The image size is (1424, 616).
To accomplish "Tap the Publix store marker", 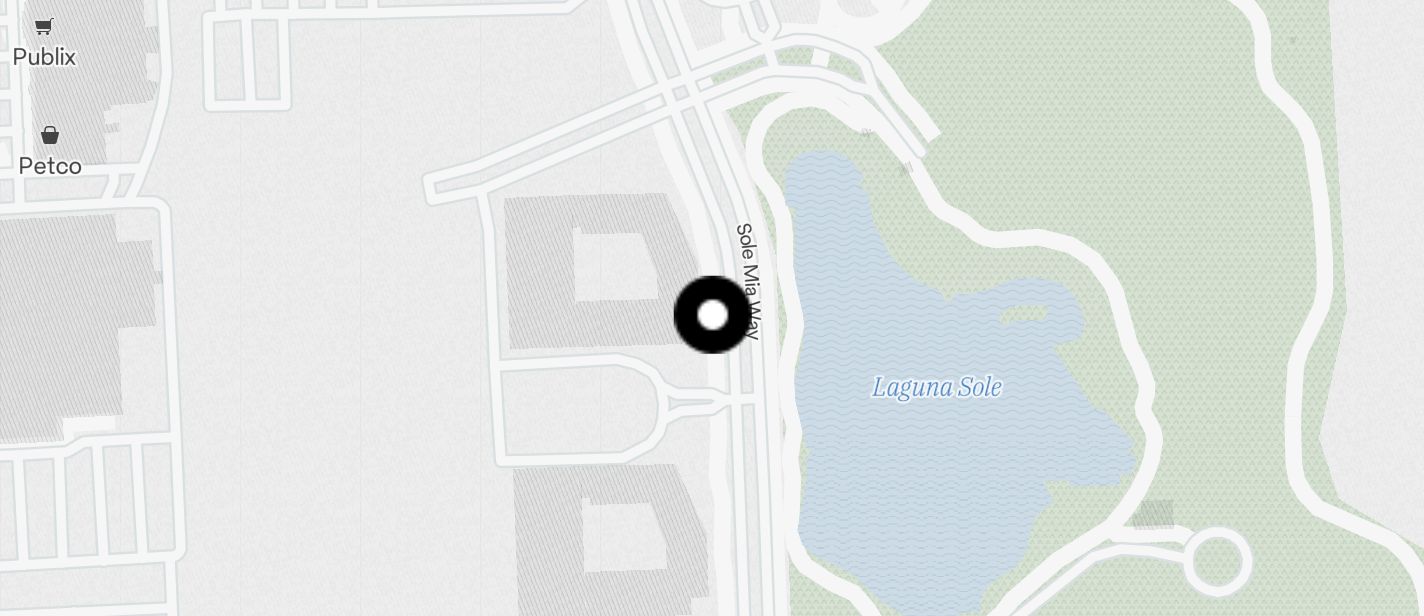I will pos(44,28).
